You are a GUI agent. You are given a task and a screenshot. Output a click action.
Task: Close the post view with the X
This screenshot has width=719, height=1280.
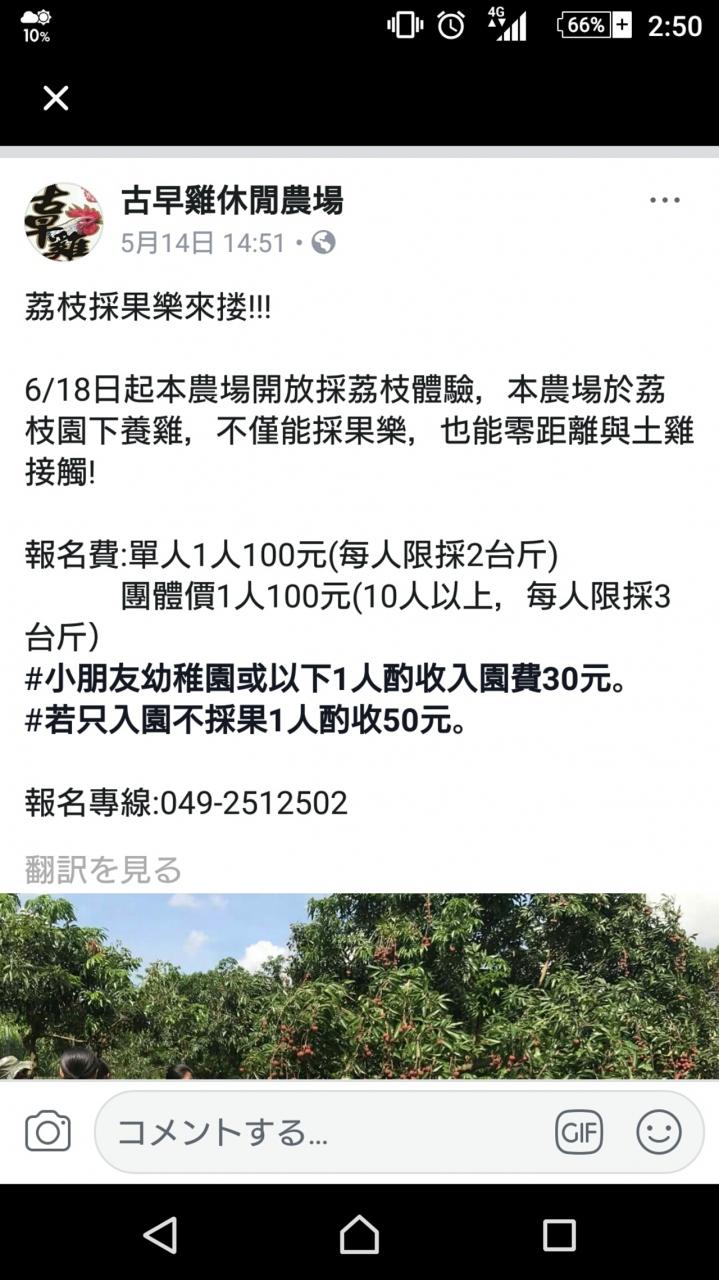pyautogui.click(x=56, y=98)
